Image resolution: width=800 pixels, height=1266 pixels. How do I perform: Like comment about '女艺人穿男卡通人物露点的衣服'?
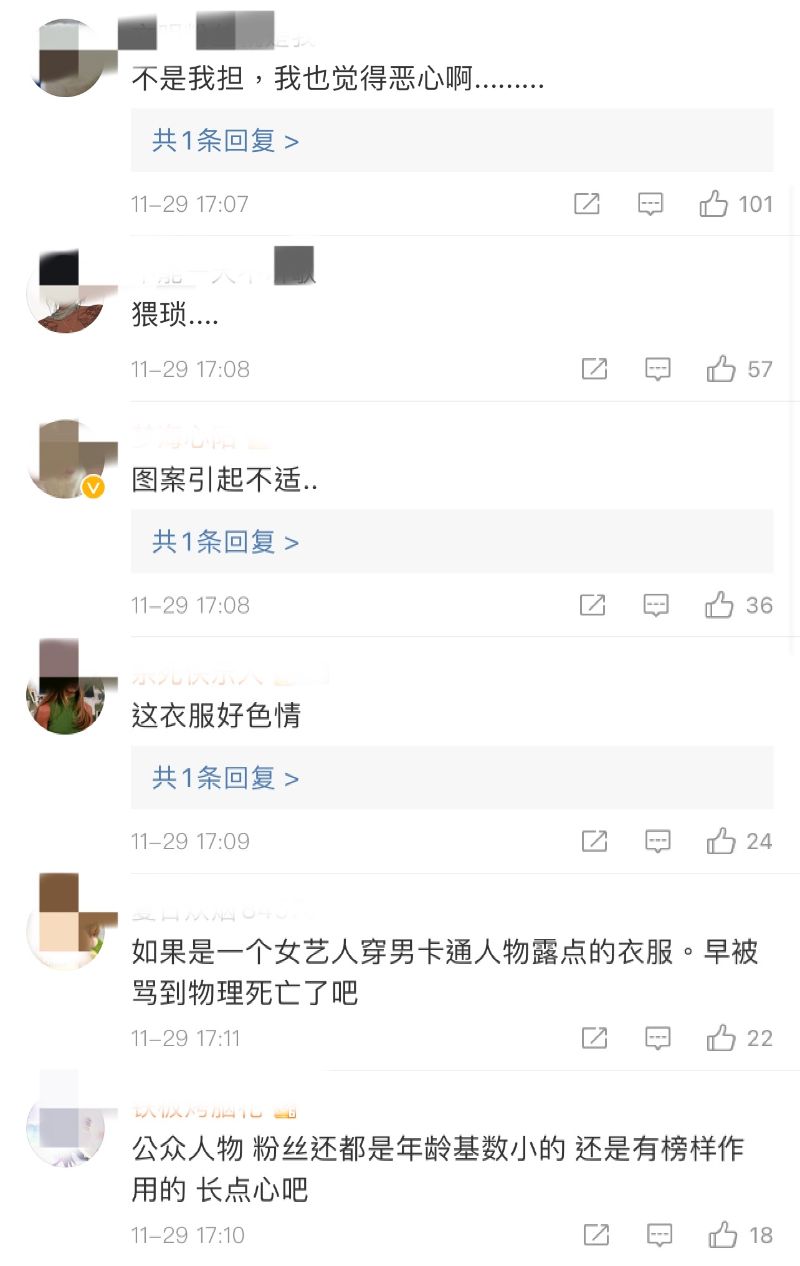point(721,1038)
